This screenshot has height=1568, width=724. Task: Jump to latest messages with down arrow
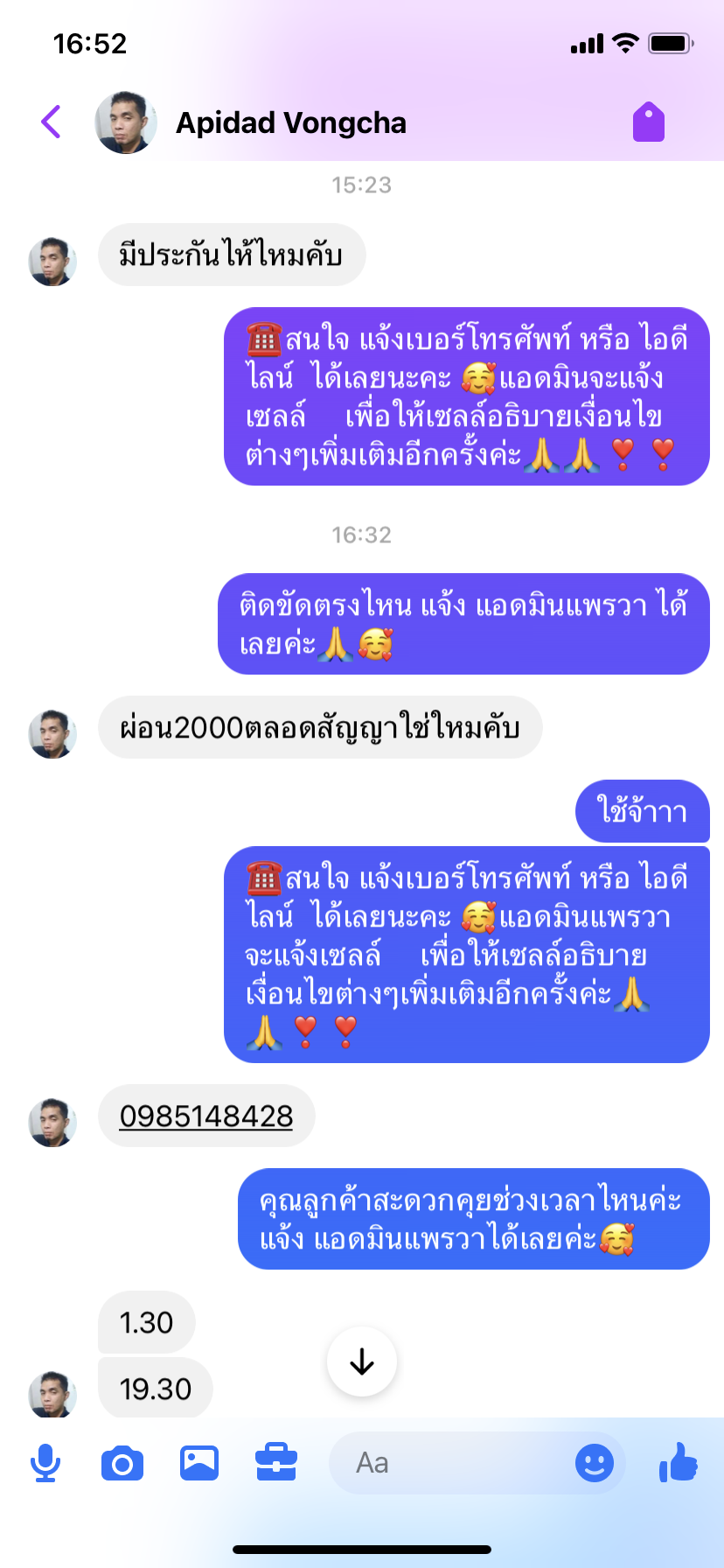tap(362, 1361)
